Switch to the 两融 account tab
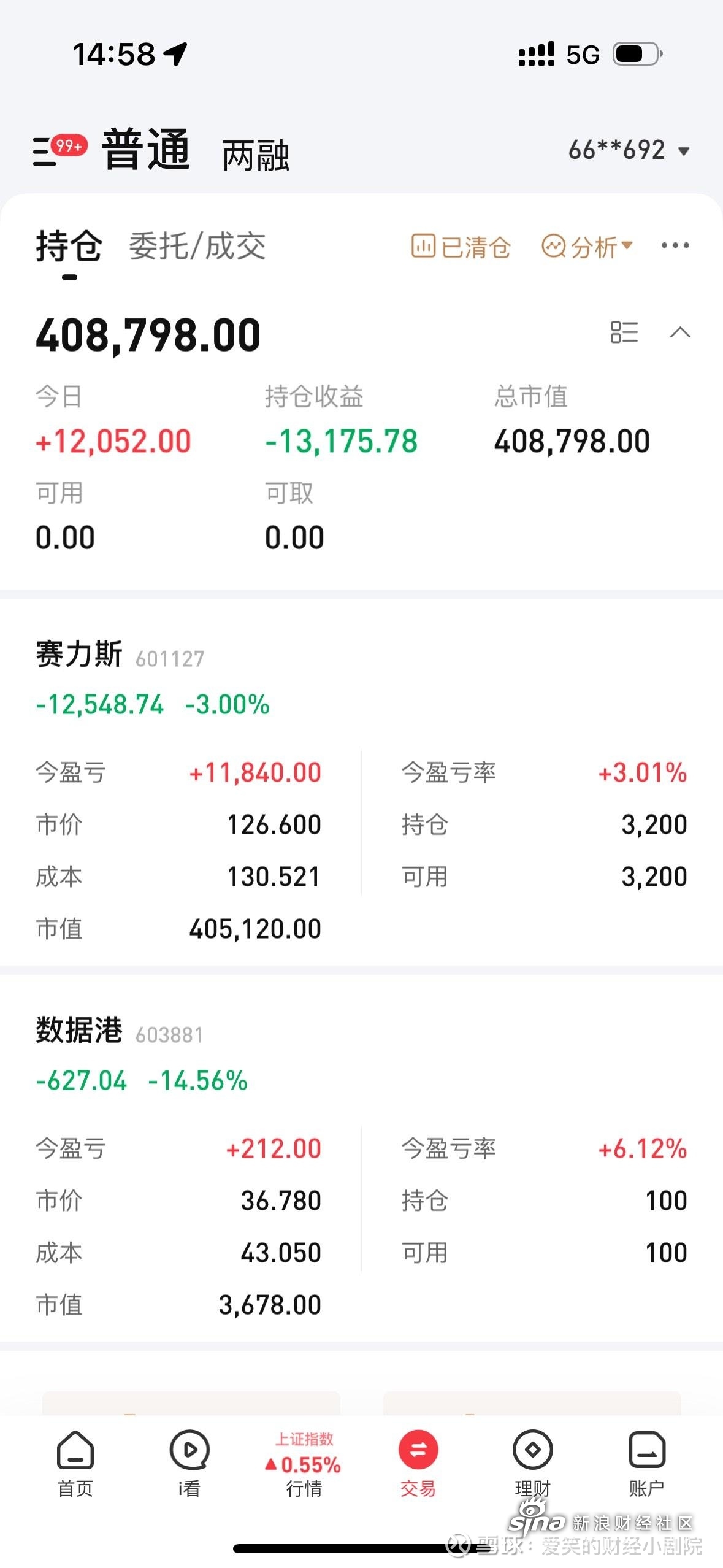The image size is (723, 1568). [256, 155]
